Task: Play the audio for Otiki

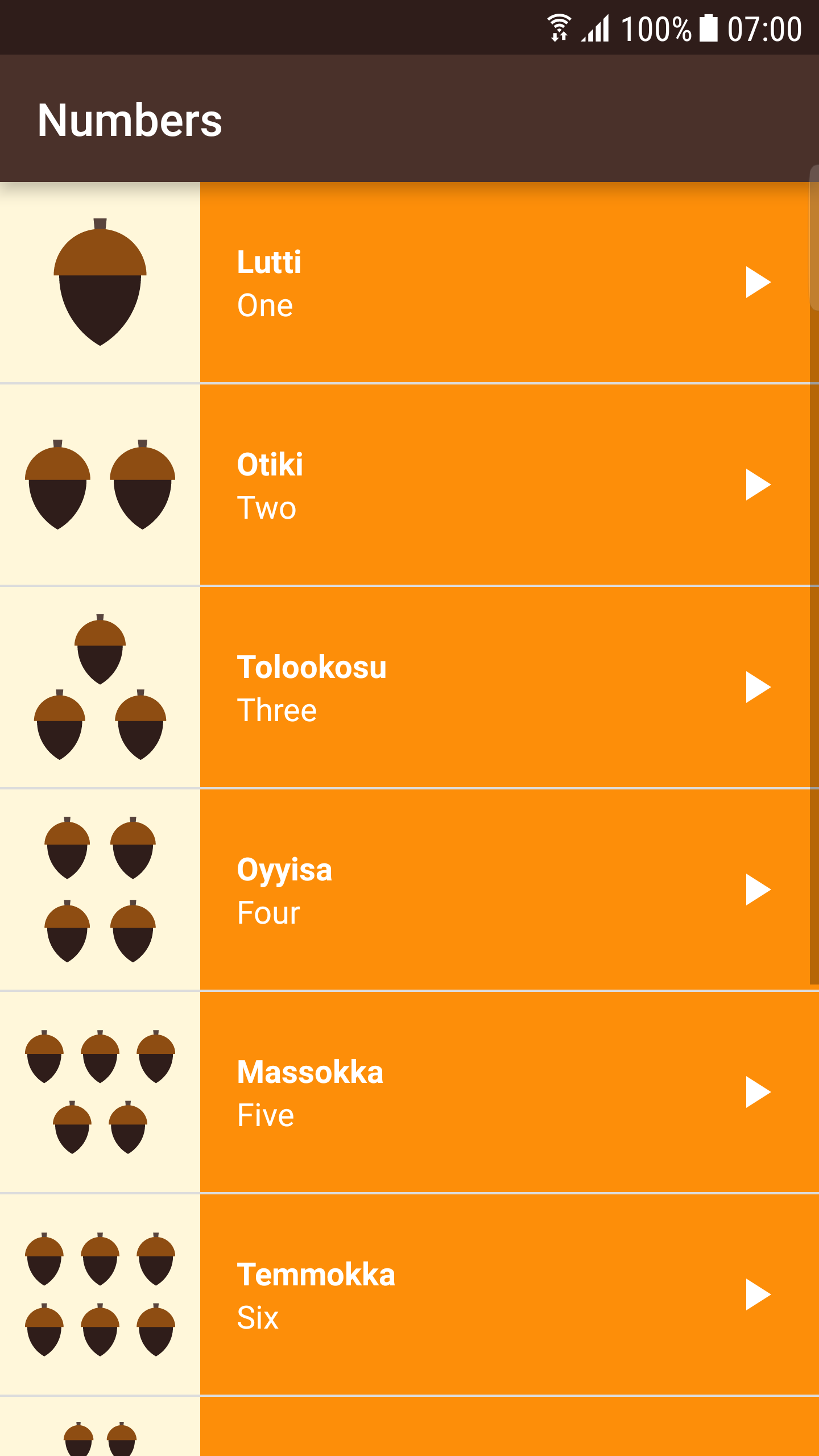Action: [x=758, y=485]
